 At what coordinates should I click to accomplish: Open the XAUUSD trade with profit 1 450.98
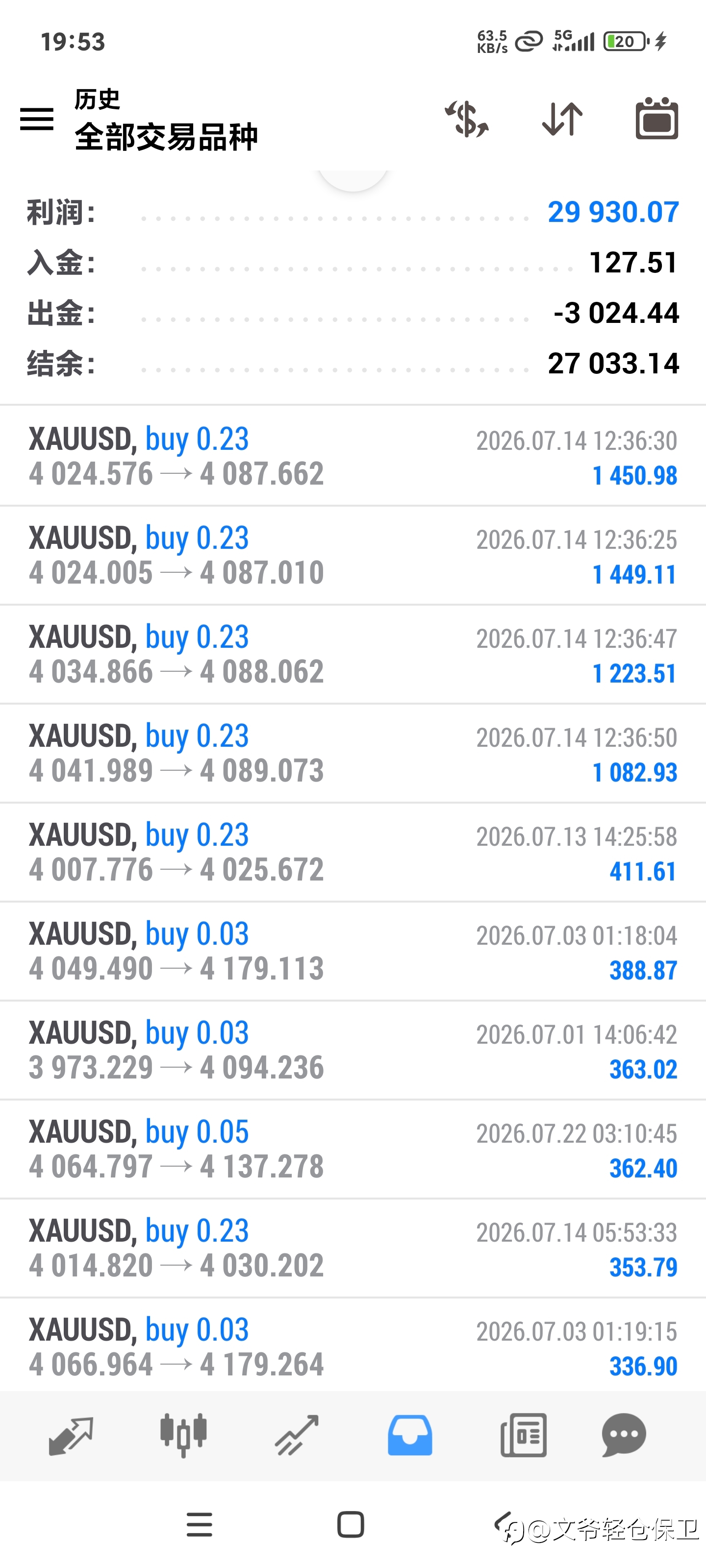coord(353,456)
